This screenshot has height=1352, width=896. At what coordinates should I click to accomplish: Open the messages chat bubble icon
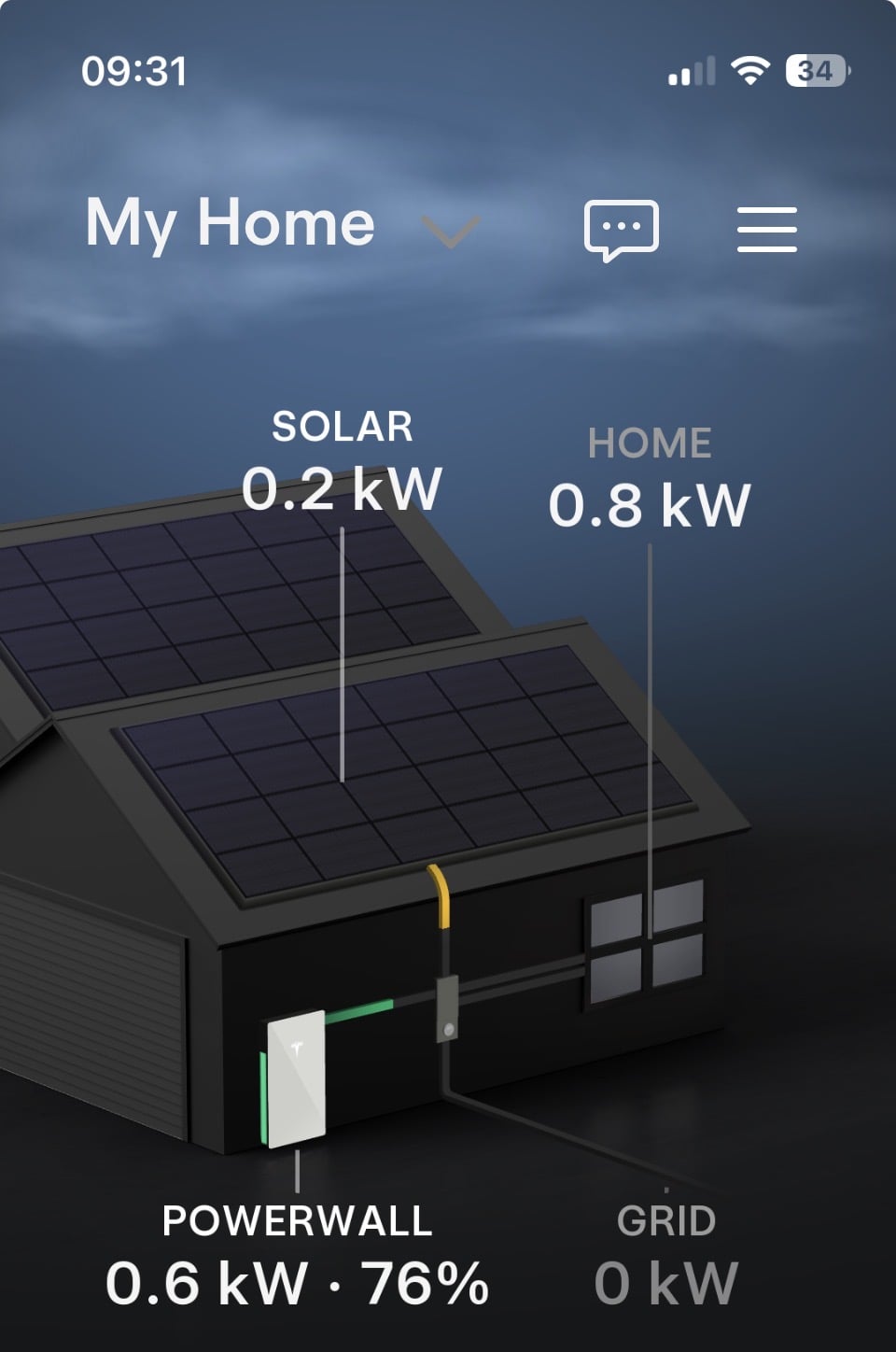coord(621,230)
